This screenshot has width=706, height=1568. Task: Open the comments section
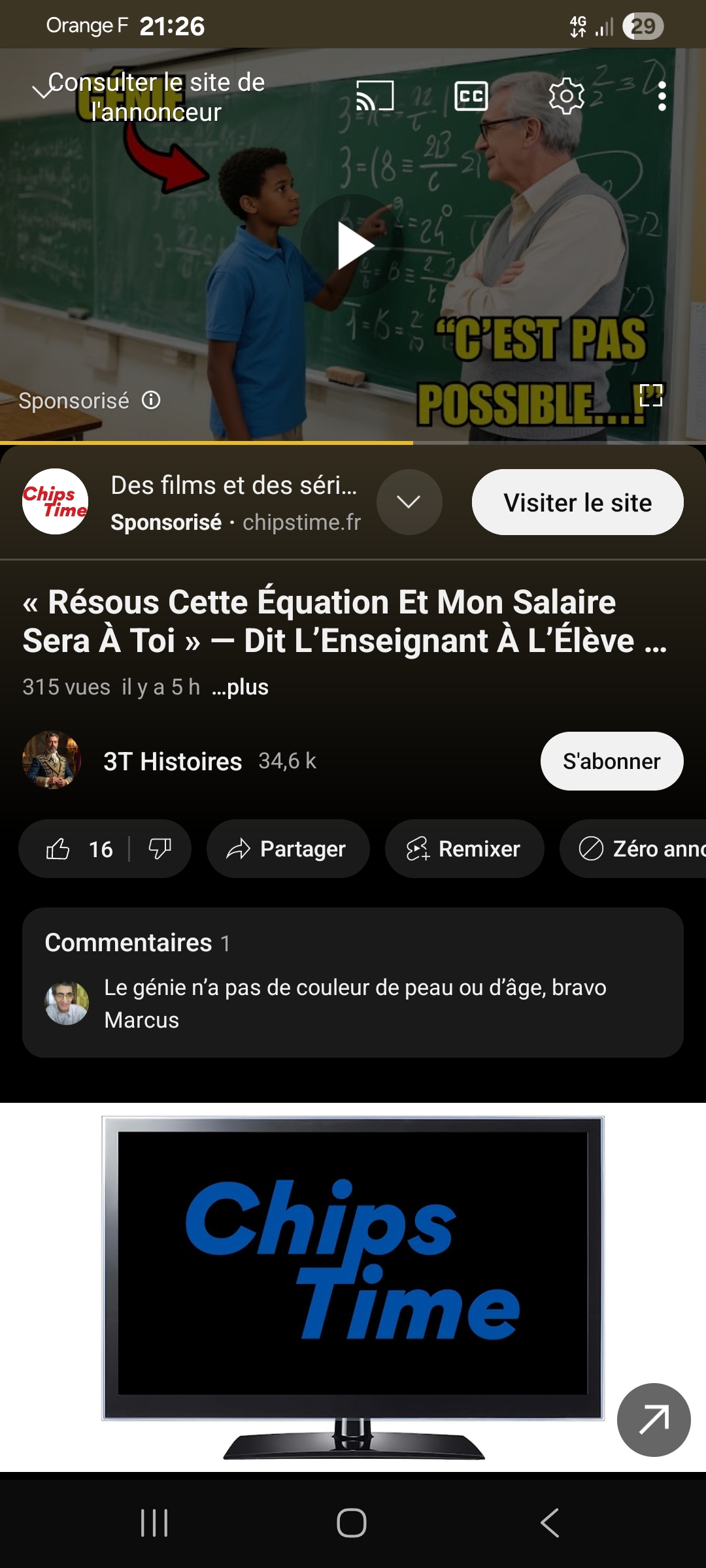[x=353, y=982]
